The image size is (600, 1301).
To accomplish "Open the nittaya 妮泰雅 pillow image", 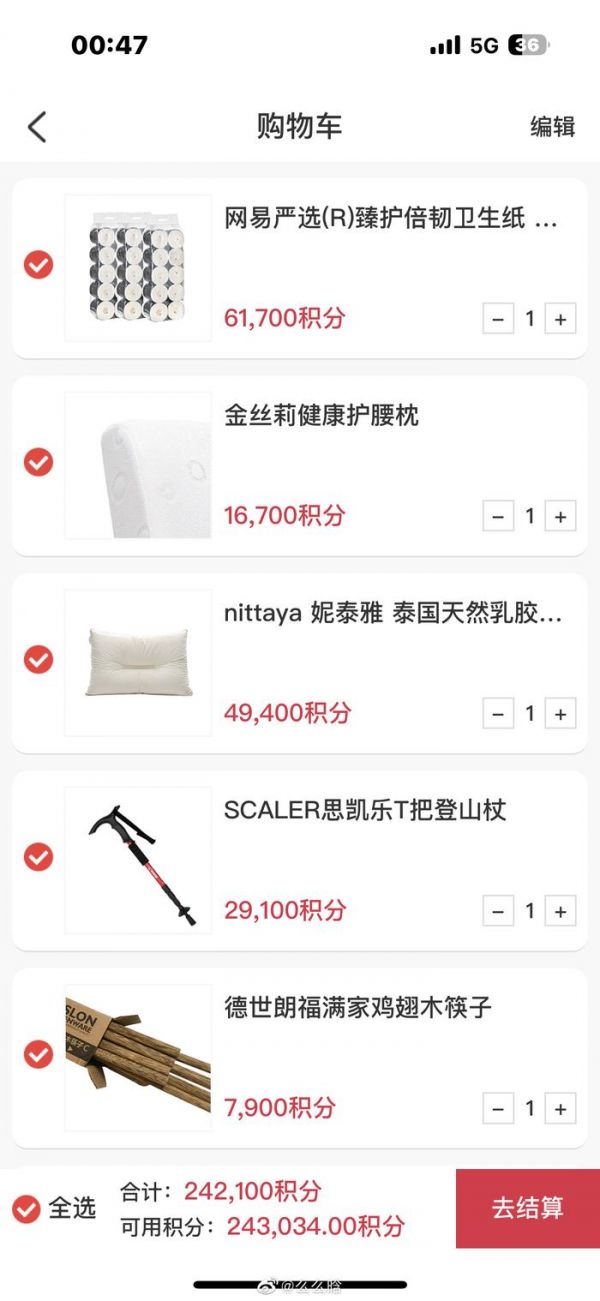I will click(x=138, y=662).
